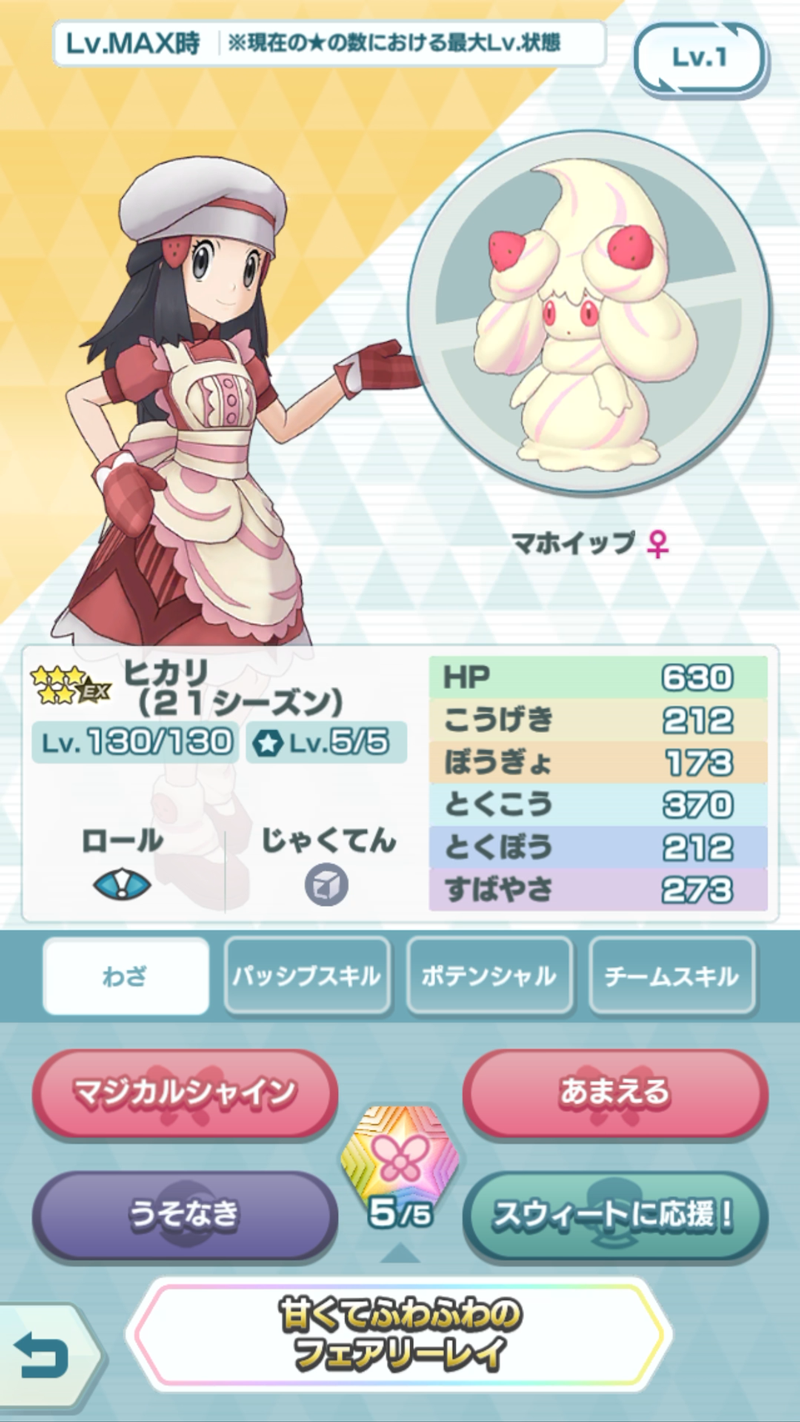Toggle the Lv.1 level display button
Screen dimensions: 800x1422
[699, 58]
